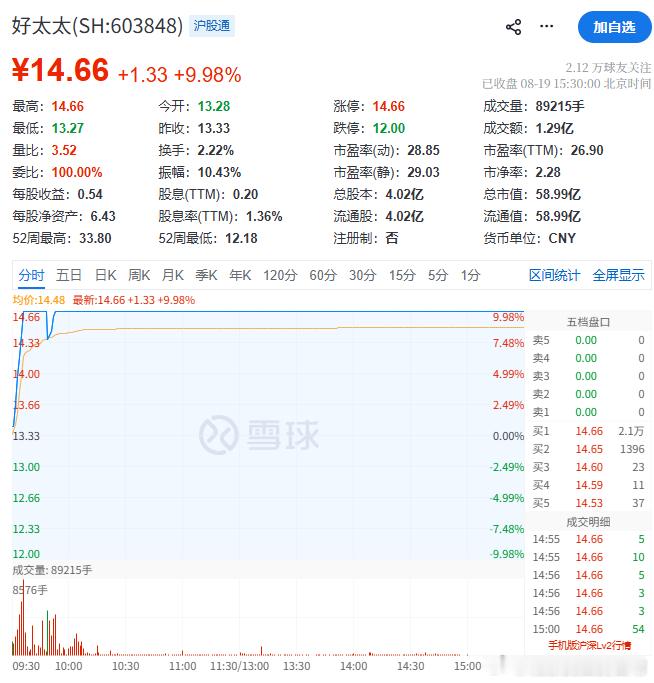Viewport: 654px width, 683px height.
Task: Select the 60分 chart tab
Action: tap(323, 275)
